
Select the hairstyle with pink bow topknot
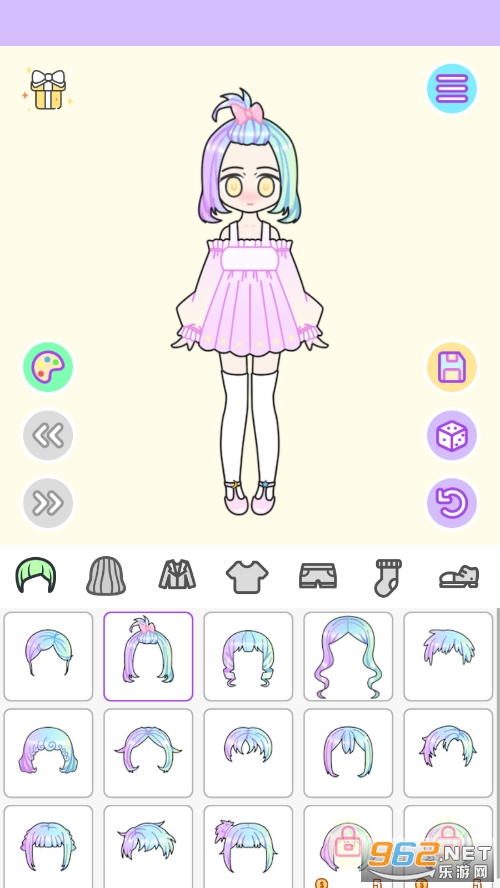(148, 656)
